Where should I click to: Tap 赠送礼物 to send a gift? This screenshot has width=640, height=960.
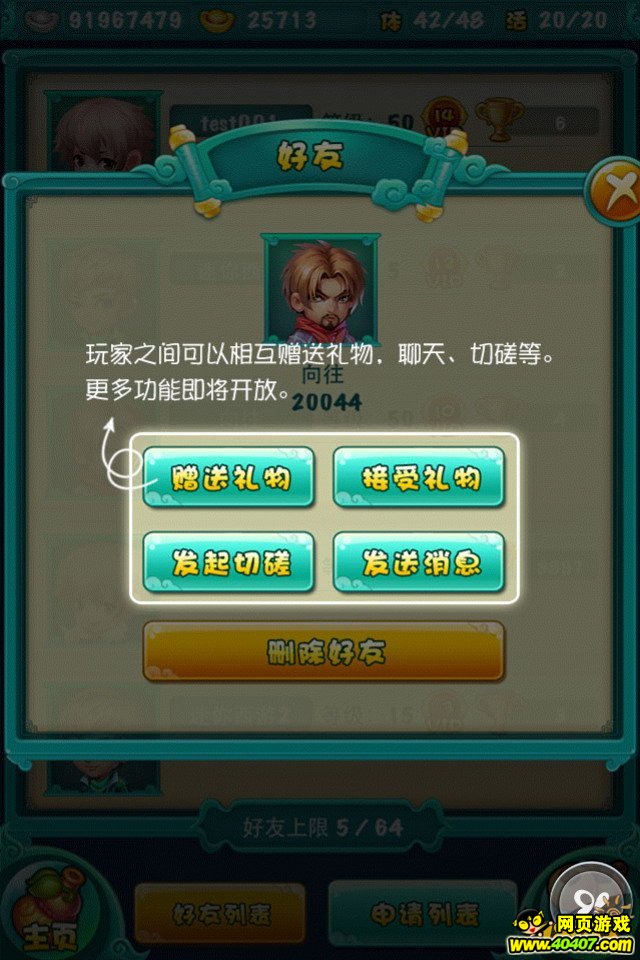click(x=229, y=477)
